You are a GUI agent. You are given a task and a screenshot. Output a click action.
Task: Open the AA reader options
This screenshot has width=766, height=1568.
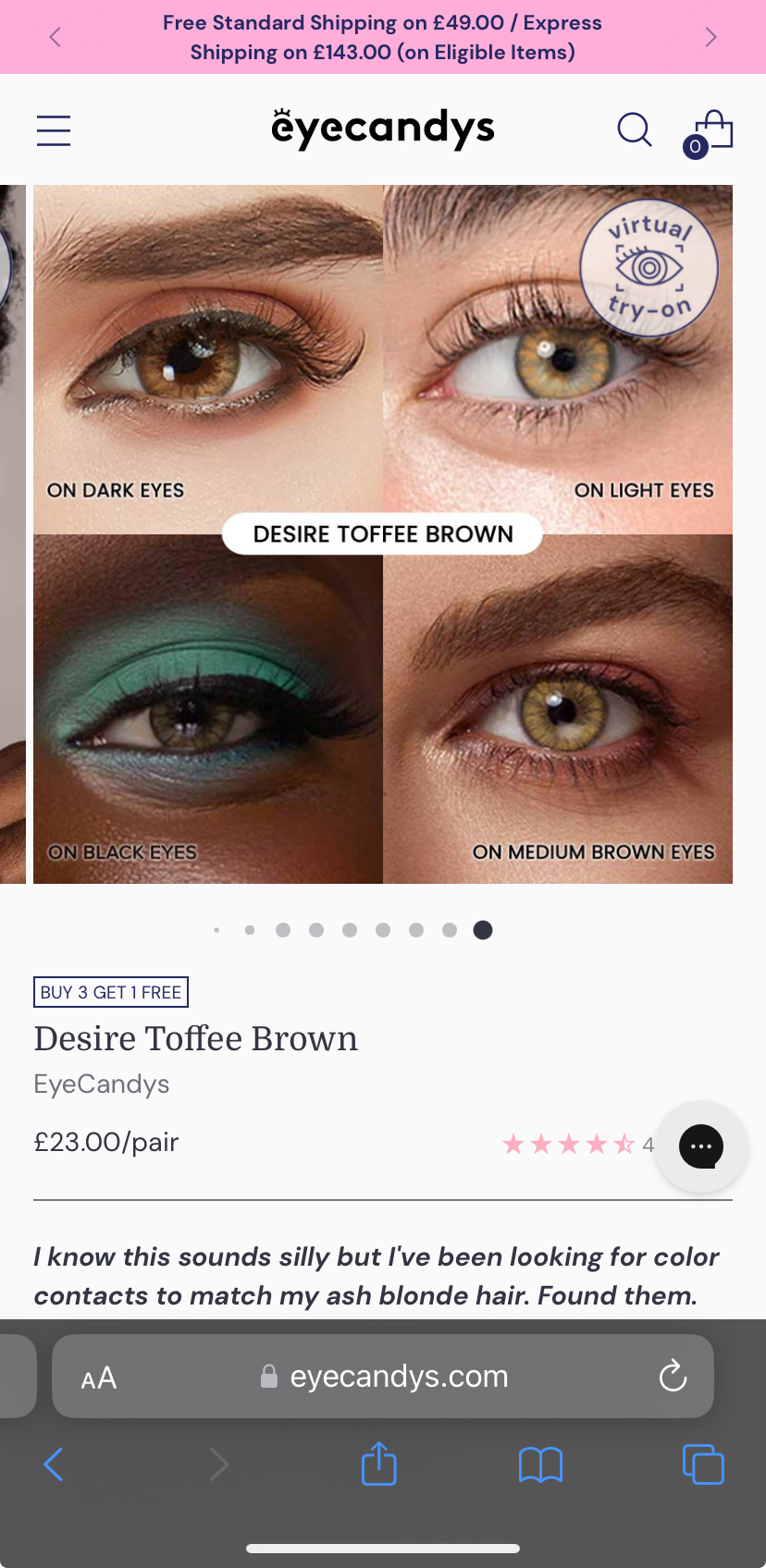pyautogui.click(x=99, y=1378)
